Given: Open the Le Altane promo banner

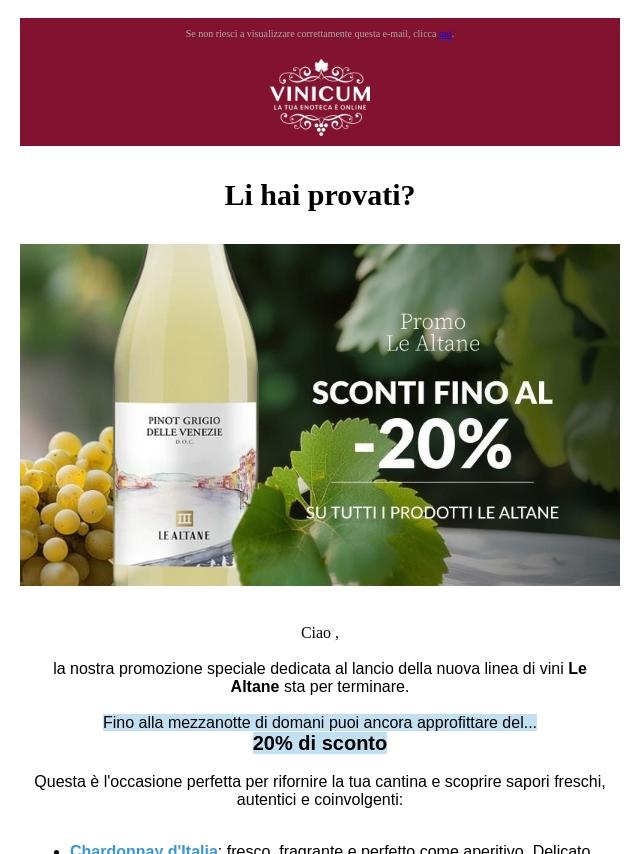Looking at the screenshot, I should 320,415.
